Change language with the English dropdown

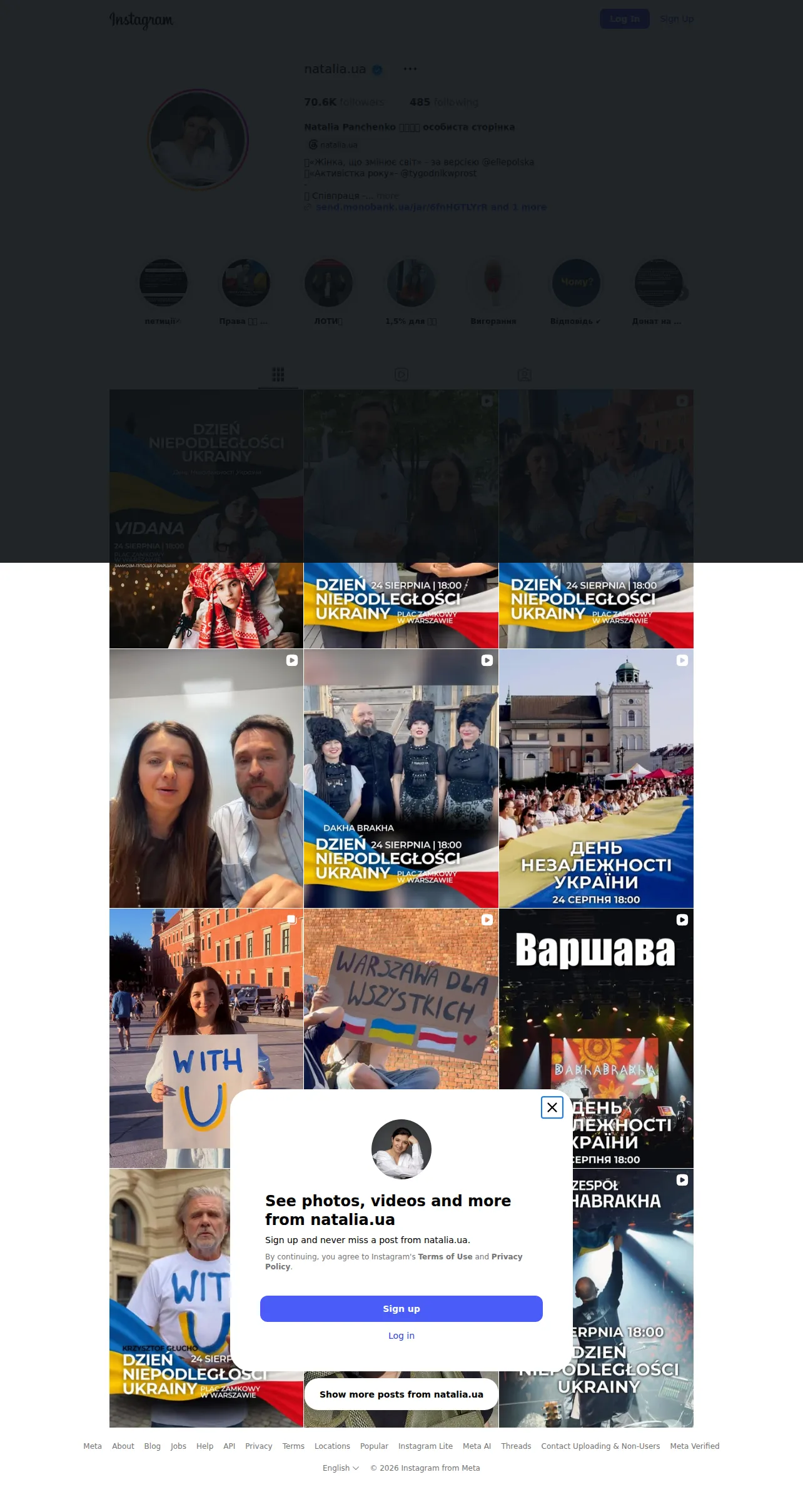[341, 1468]
